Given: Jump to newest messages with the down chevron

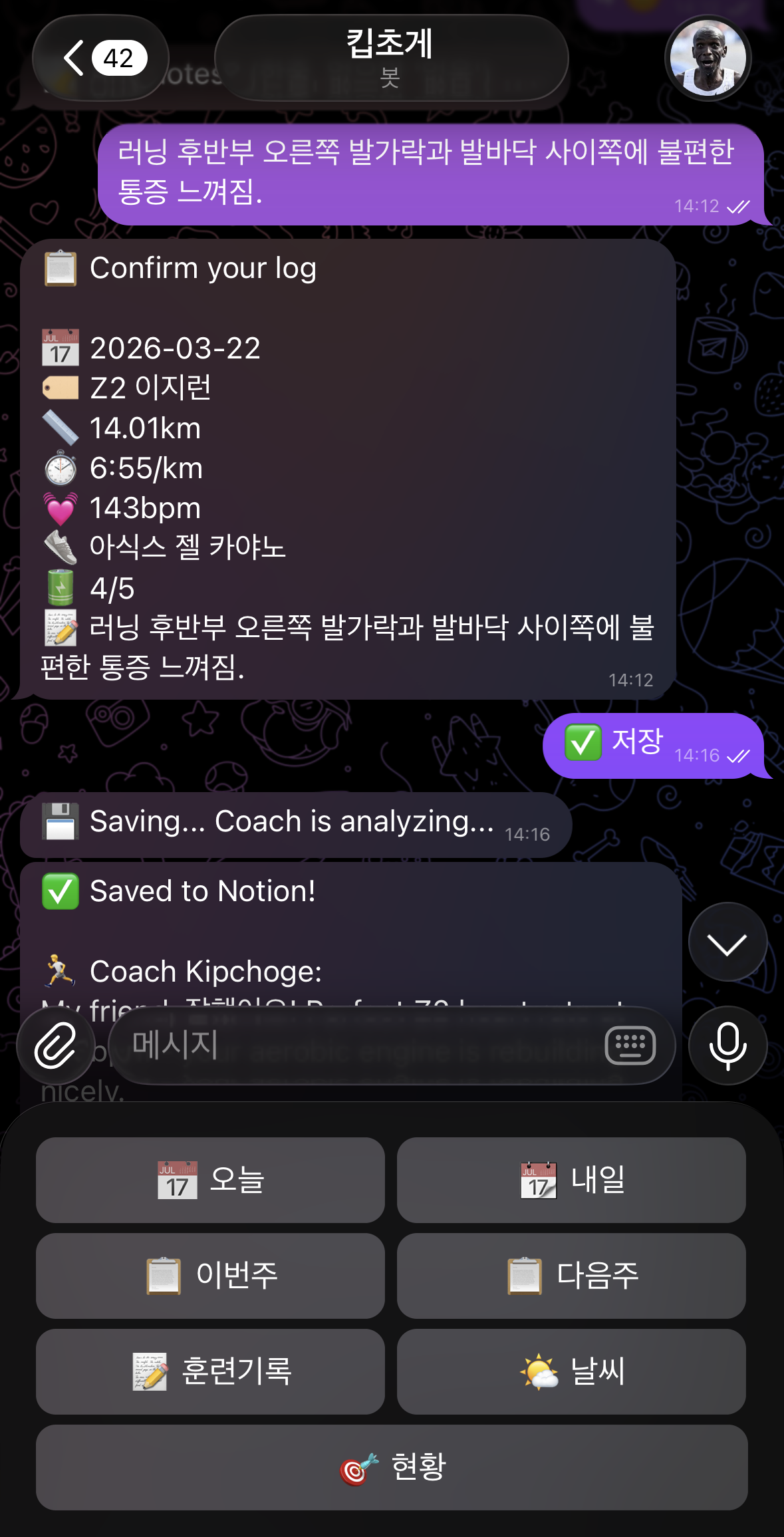Looking at the screenshot, I should (x=727, y=942).
